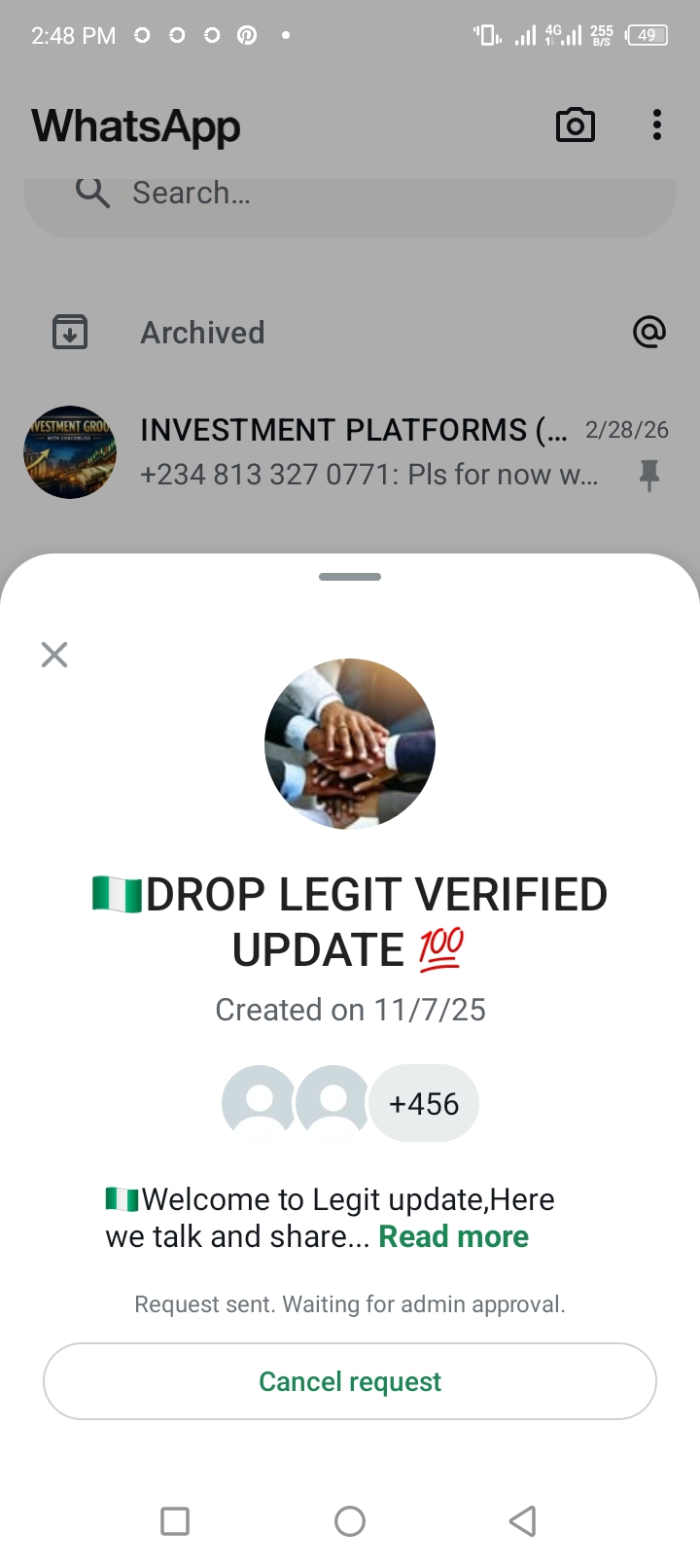This screenshot has width=700, height=1568.
Task: Open the overflow menu
Action: point(657,125)
